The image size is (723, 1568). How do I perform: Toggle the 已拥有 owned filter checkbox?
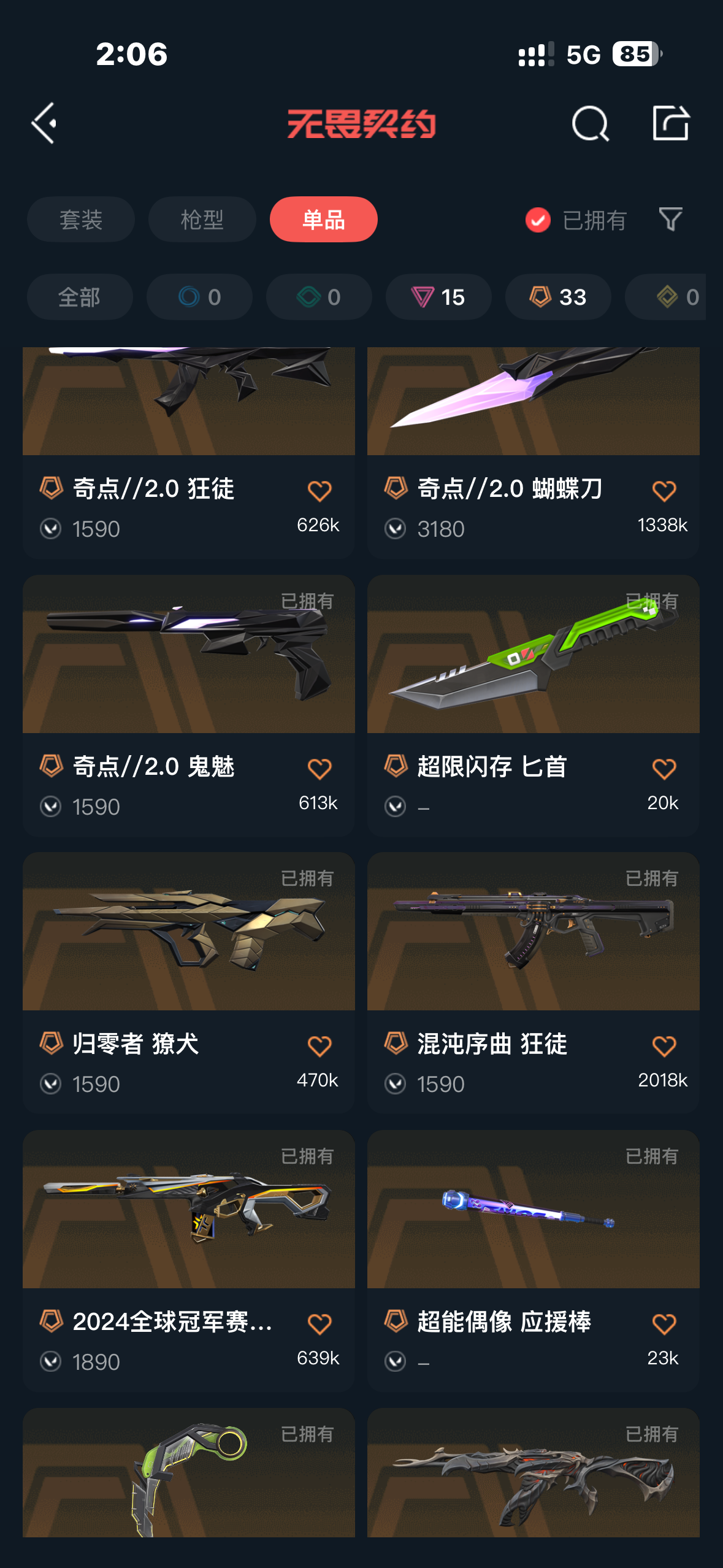tap(538, 220)
